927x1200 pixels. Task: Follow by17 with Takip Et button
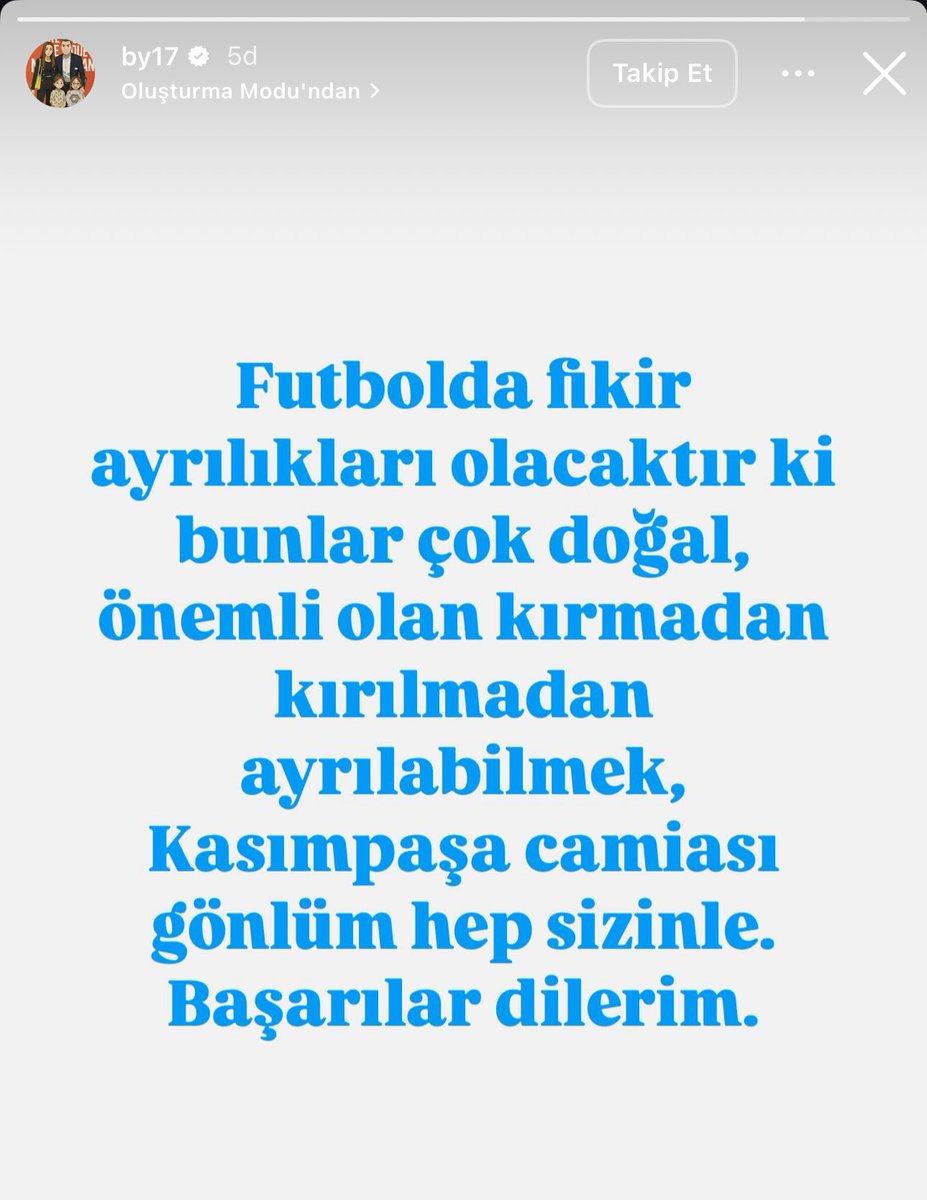coord(662,74)
